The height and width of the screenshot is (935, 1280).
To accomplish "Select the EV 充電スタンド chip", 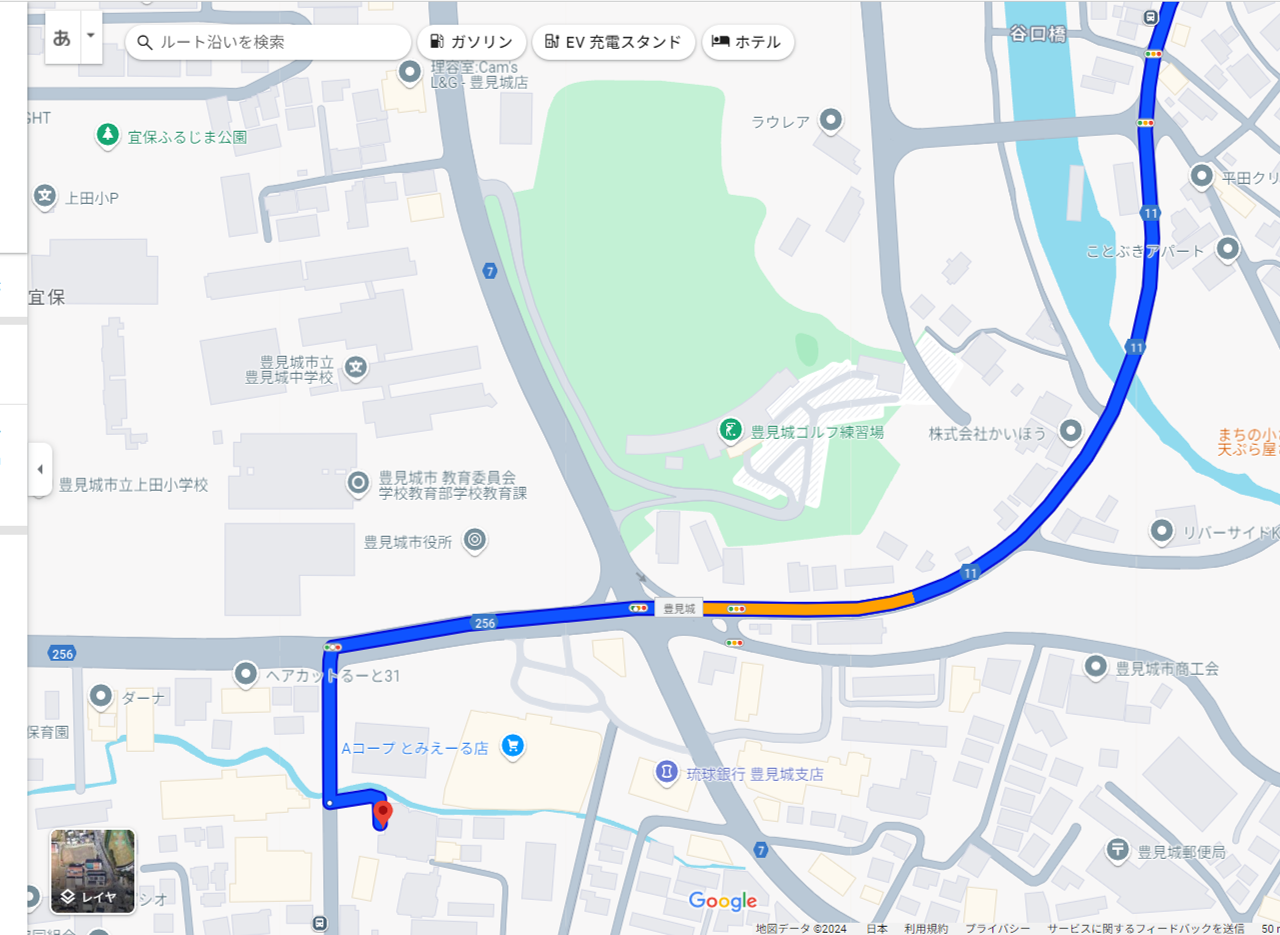I will [x=613, y=42].
